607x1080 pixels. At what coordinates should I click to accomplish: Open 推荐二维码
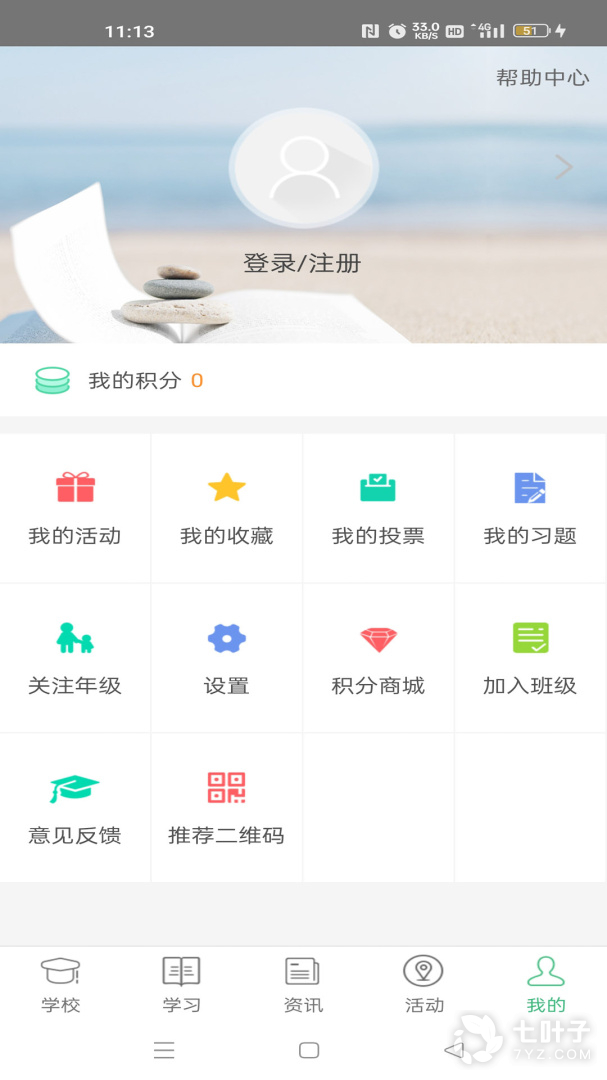(227, 807)
